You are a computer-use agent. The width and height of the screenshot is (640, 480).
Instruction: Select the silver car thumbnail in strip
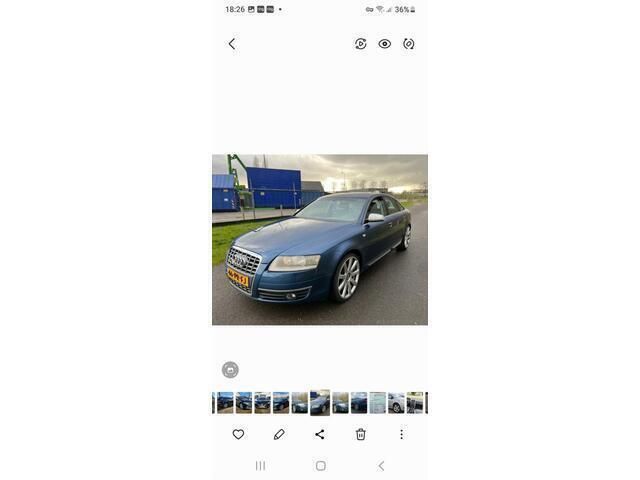pos(396,403)
